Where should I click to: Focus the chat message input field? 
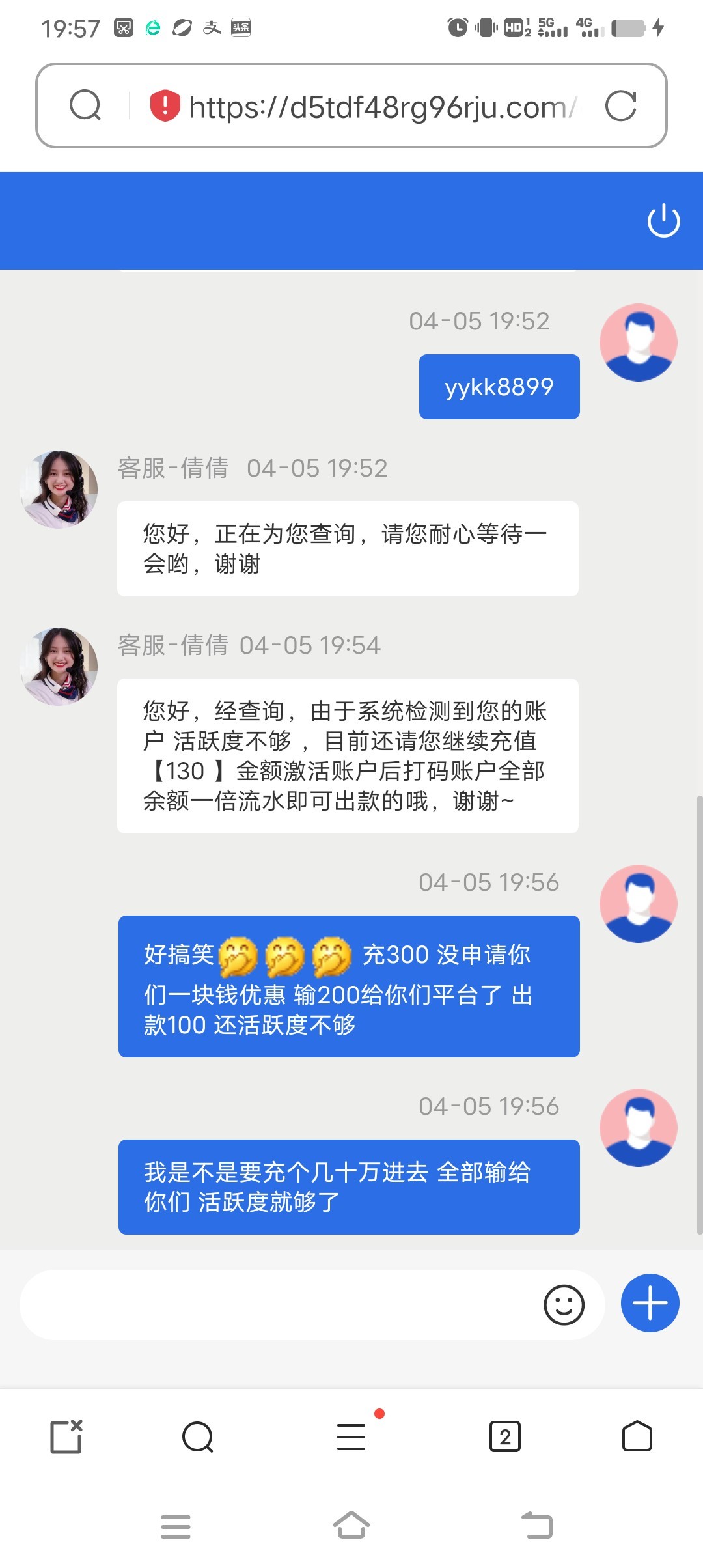280,1305
